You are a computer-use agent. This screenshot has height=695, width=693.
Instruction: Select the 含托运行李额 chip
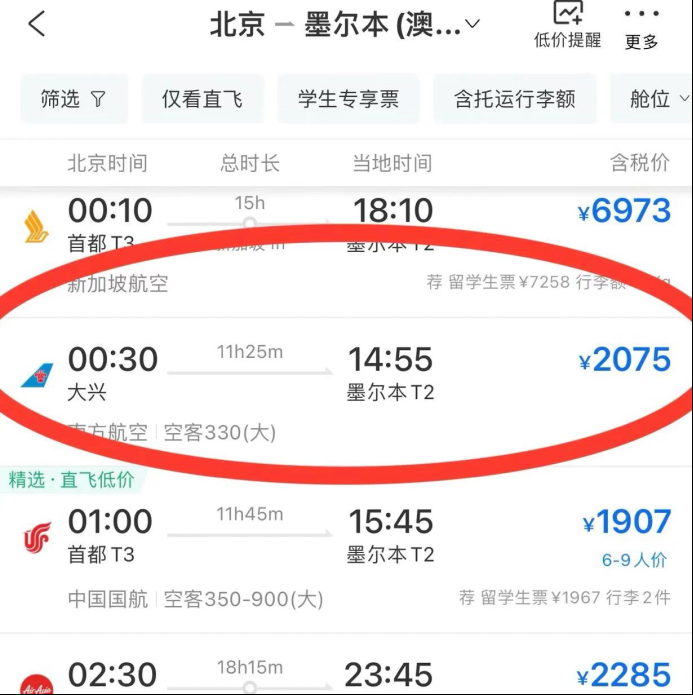[x=514, y=99]
